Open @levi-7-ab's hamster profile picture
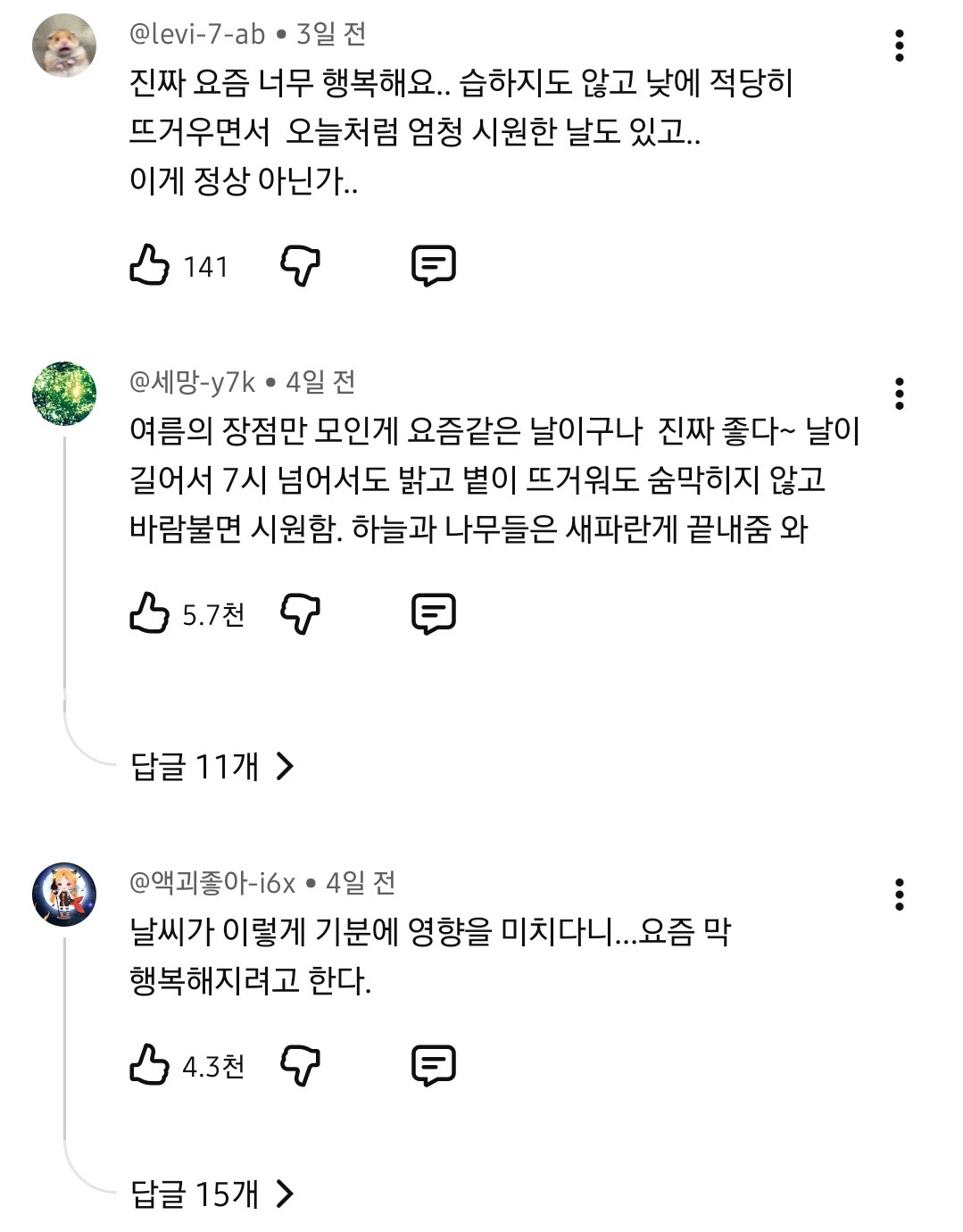The width and height of the screenshot is (963, 1232). click(x=64, y=45)
